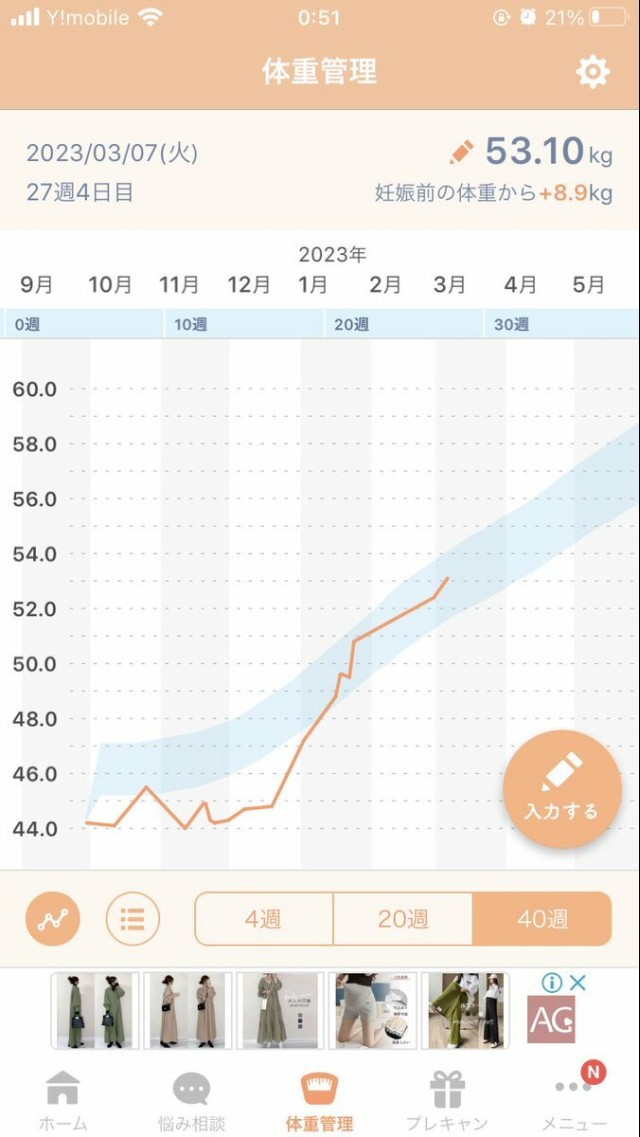Select the 4週 range

(x=263, y=919)
